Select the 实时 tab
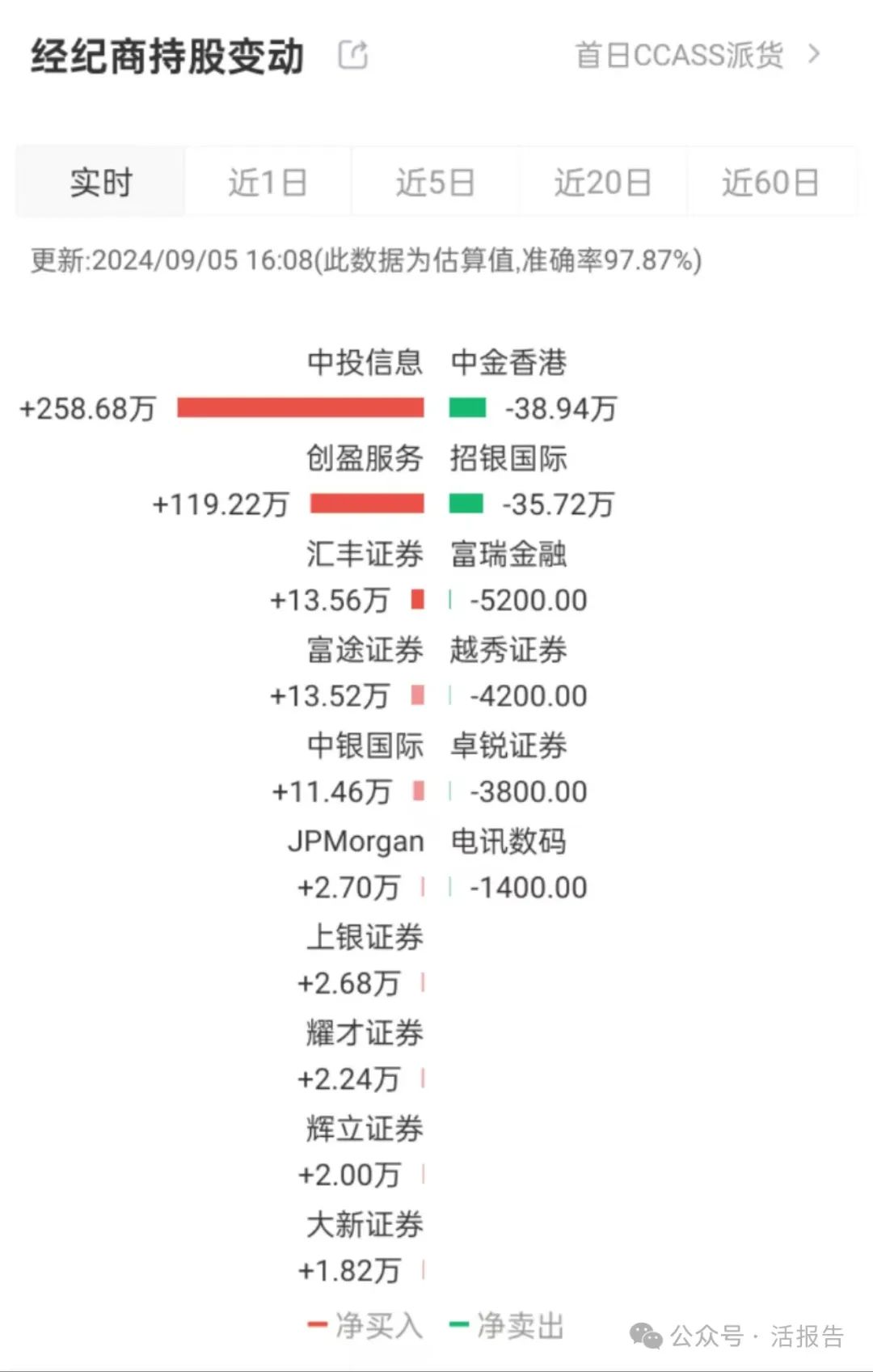Screen dimensions: 873x1372 point(100,182)
